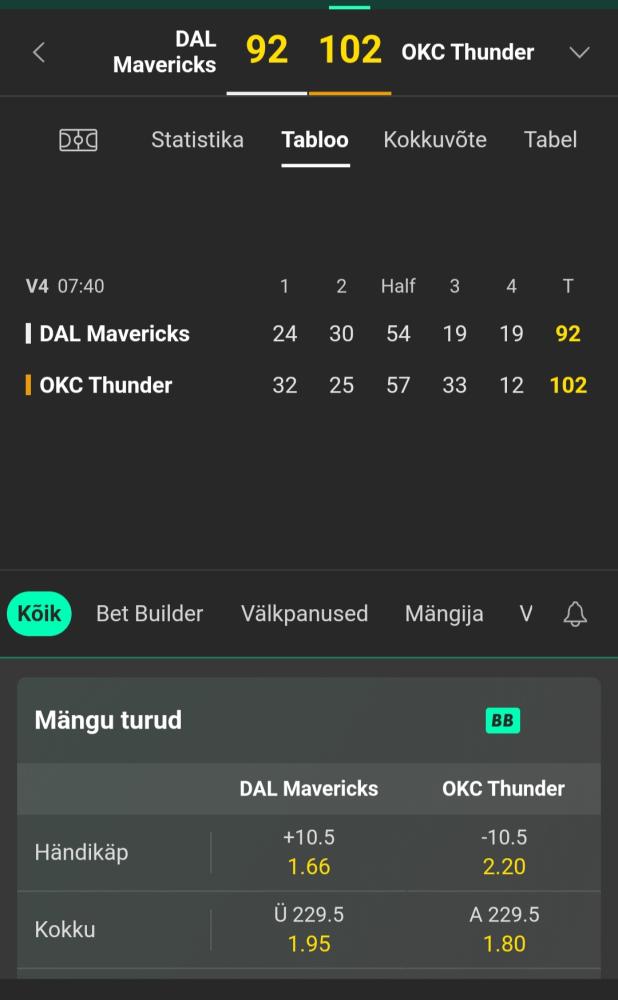Open the notifications bell

(x=575, y=614)
